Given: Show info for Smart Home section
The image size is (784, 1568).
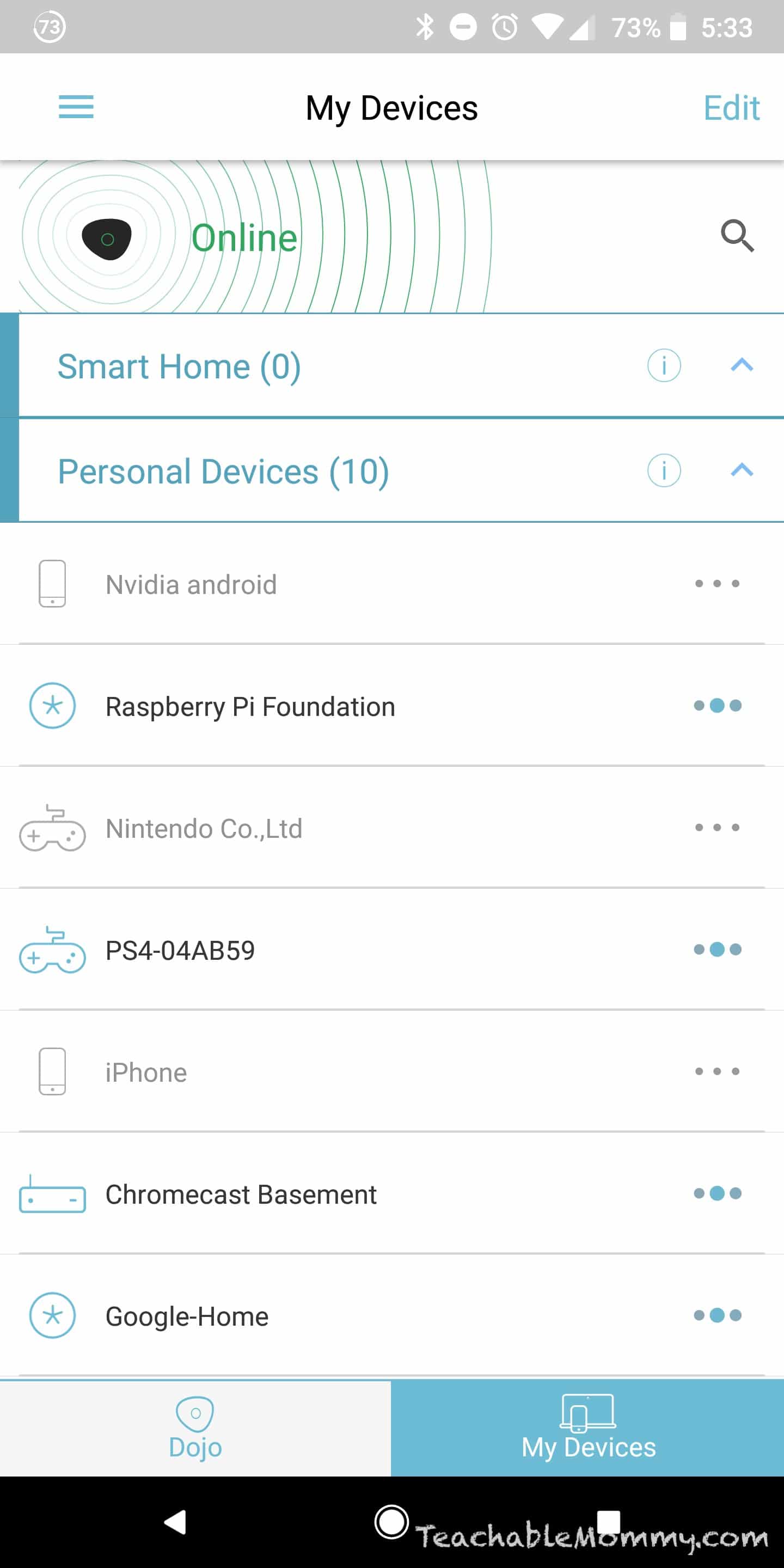Looking at the screenshot, I should point(664,366).
